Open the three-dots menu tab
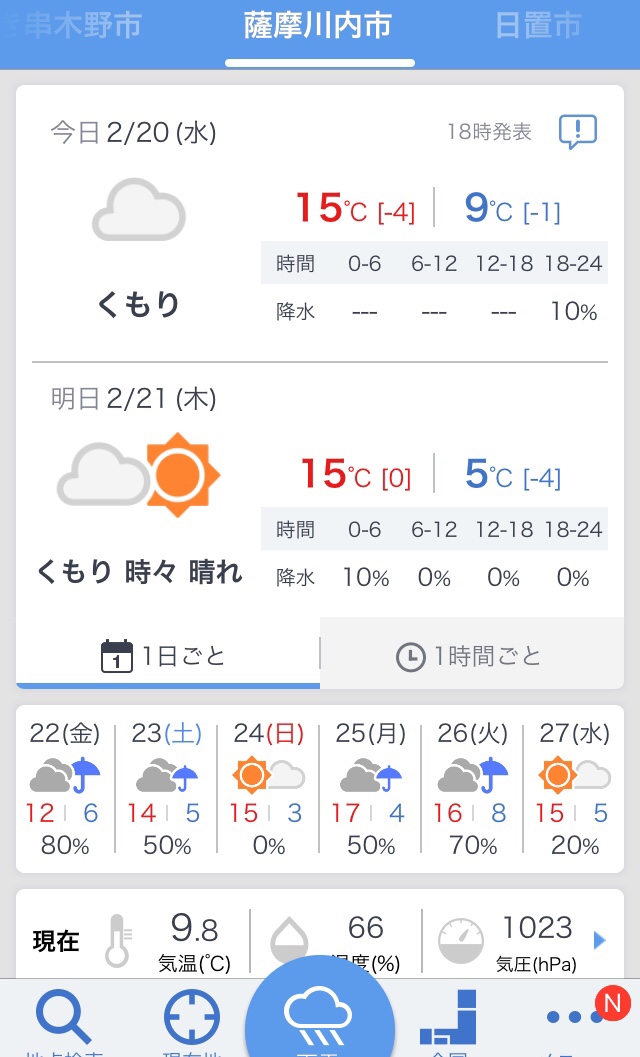 coord(577,1018)
